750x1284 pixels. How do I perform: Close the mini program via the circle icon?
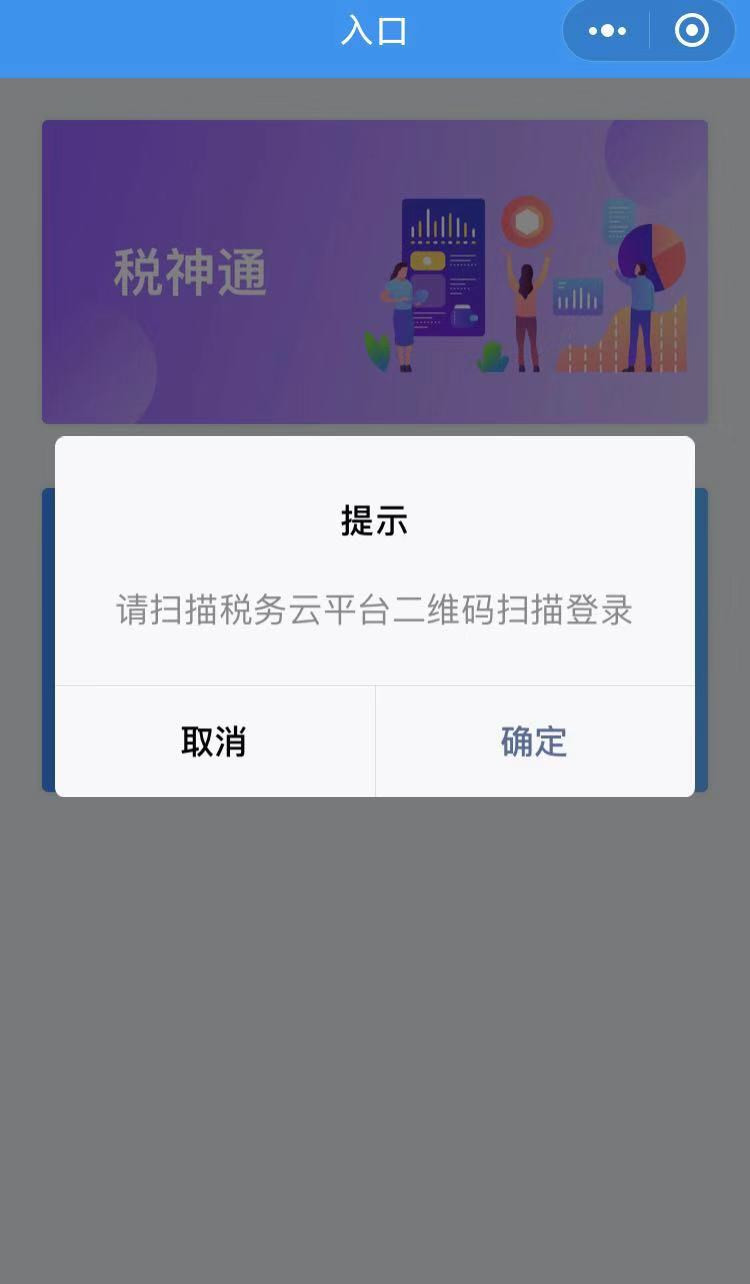(692, 31)
